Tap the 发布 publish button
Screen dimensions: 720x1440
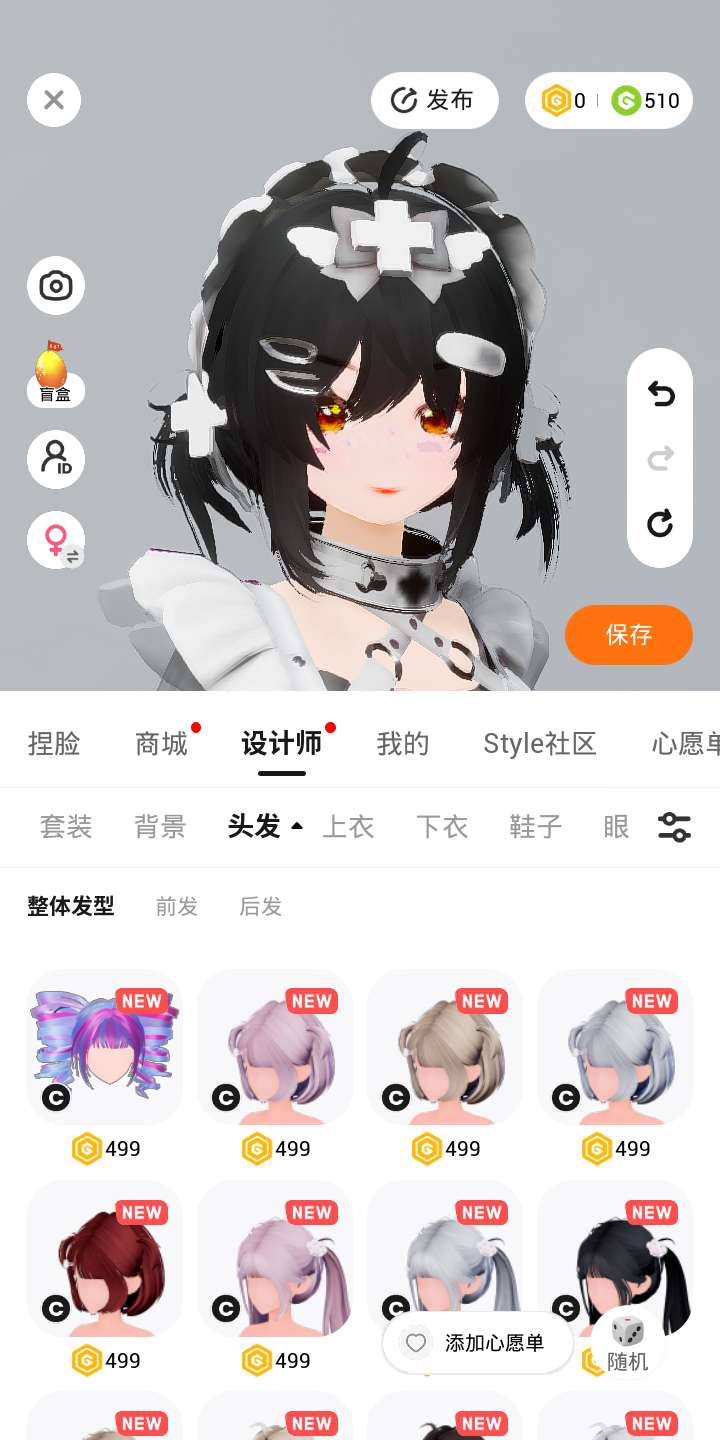[x=434, y=100]
